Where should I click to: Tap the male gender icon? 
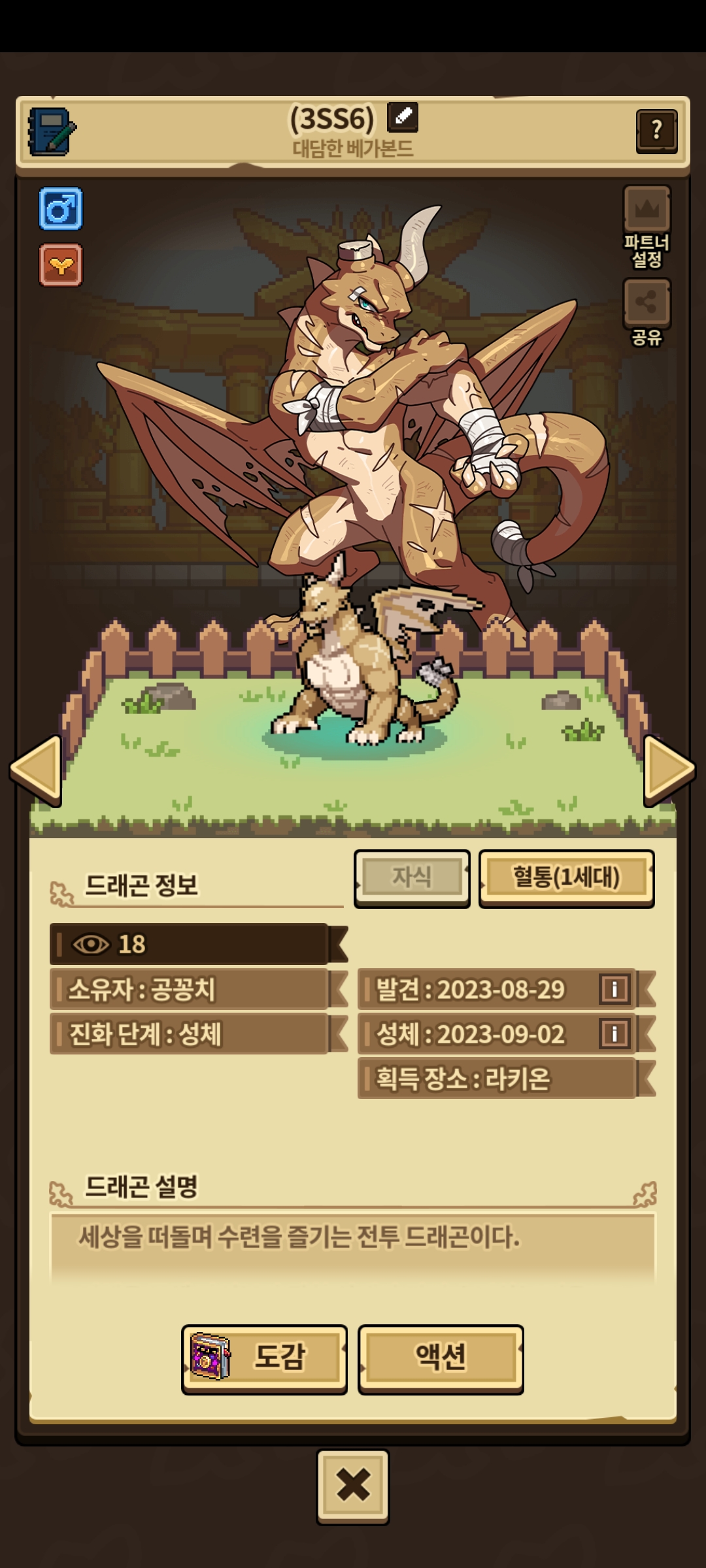tap(61, 209)
